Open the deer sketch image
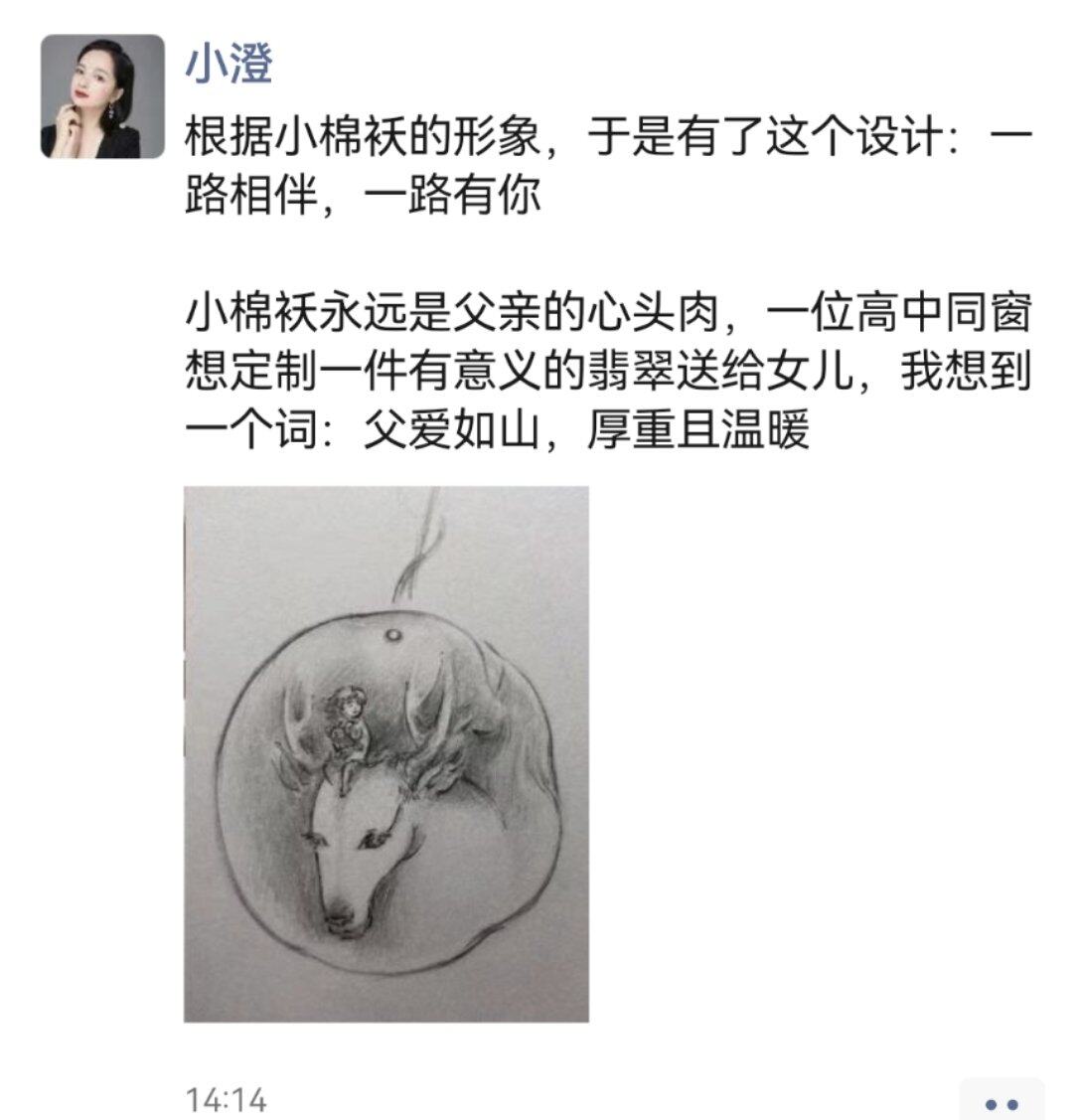 click(x=386, y=753)
